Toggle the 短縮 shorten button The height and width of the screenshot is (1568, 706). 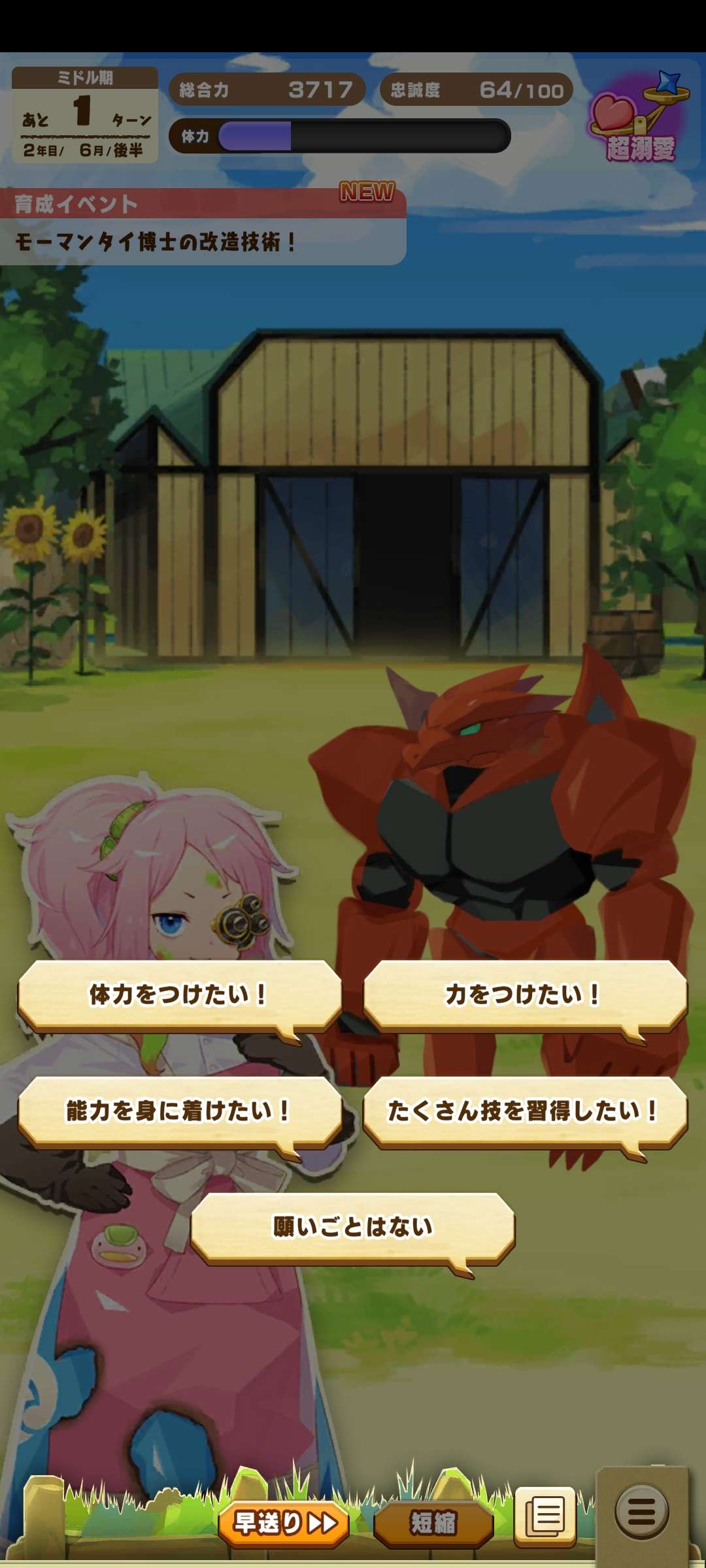pyautogui.click(x=433, y=1522)
